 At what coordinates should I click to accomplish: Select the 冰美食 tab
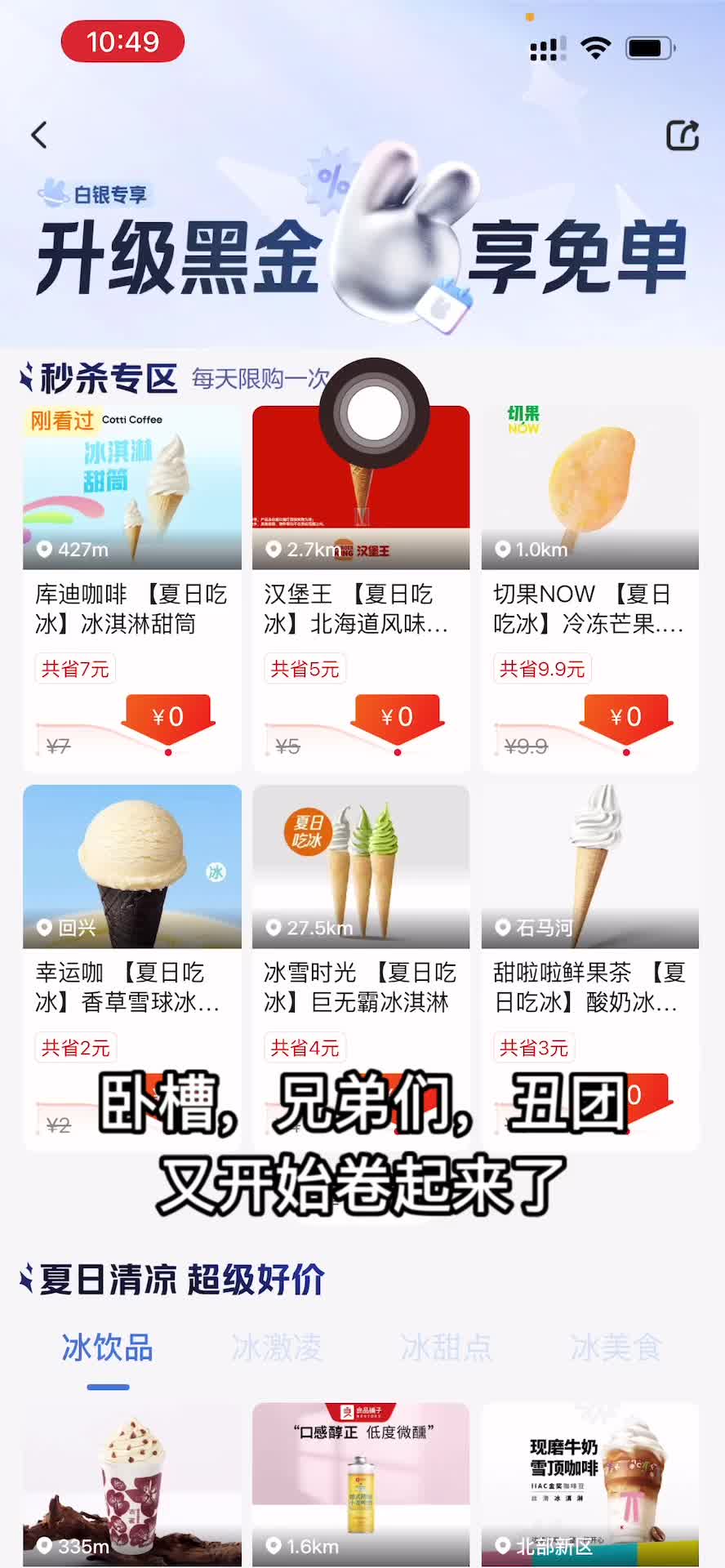pos(616,1348)
